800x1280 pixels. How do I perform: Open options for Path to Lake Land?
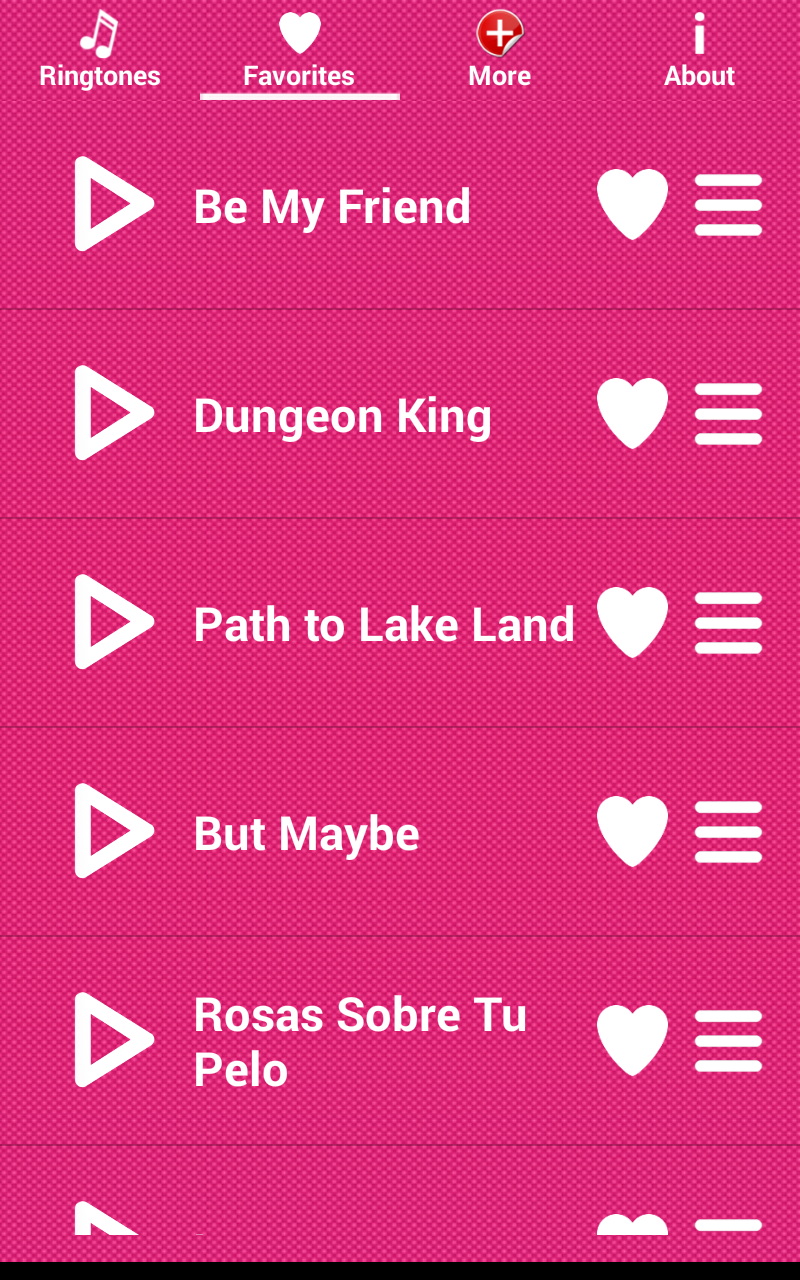[728, 622]
